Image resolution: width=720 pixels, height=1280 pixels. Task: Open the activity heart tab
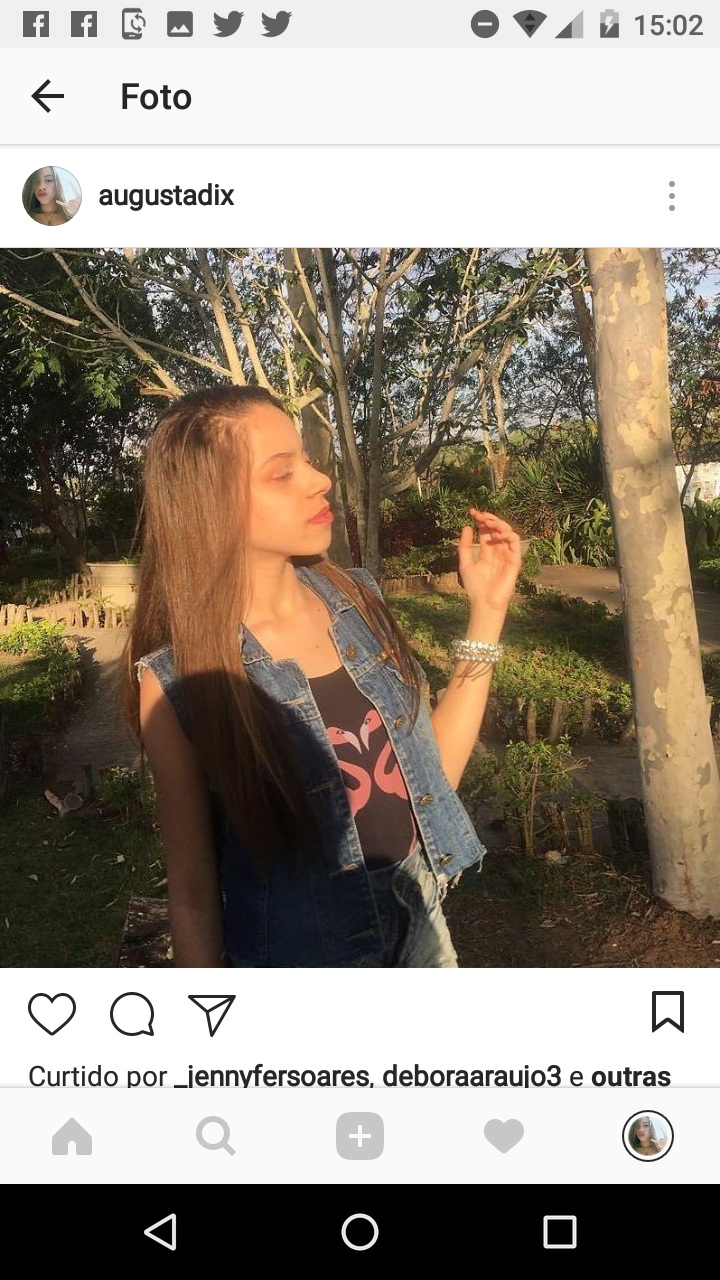[504, 1136]
